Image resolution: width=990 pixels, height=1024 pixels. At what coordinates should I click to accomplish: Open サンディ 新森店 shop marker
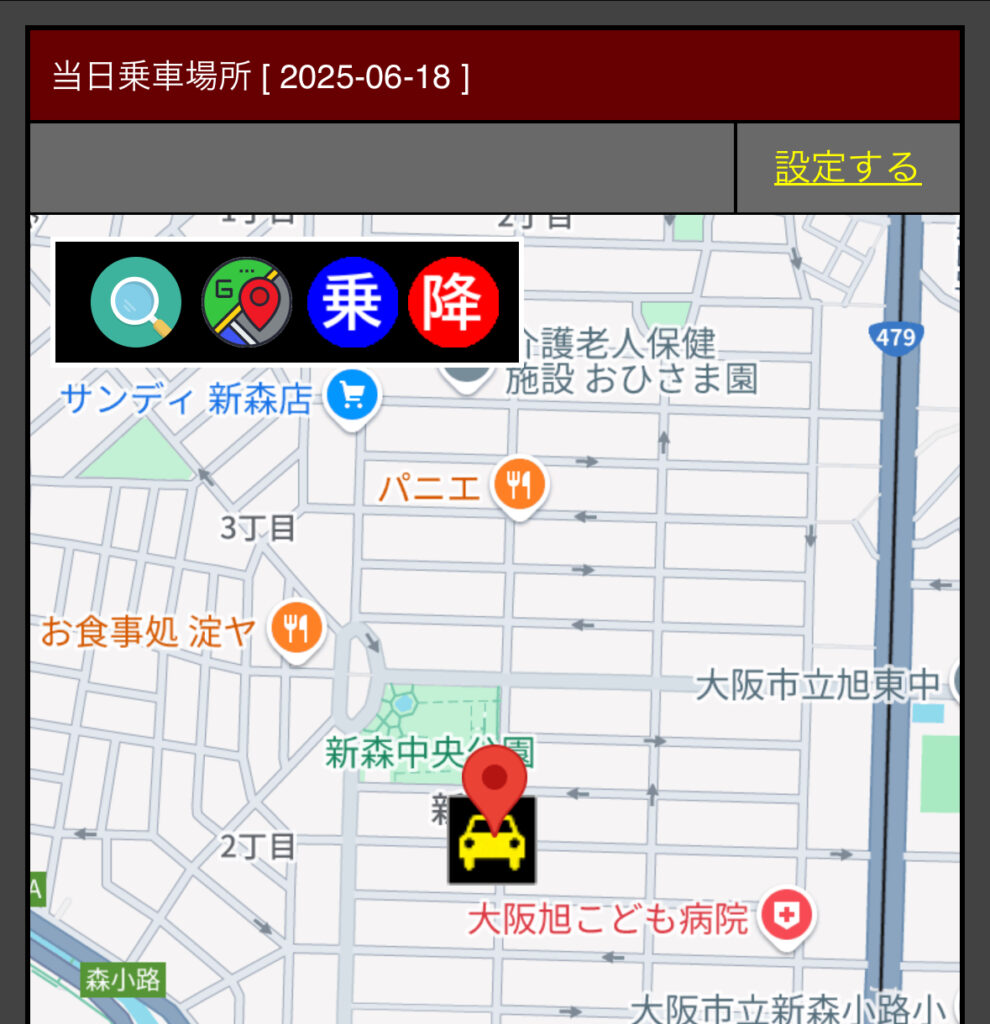point(352,397)
